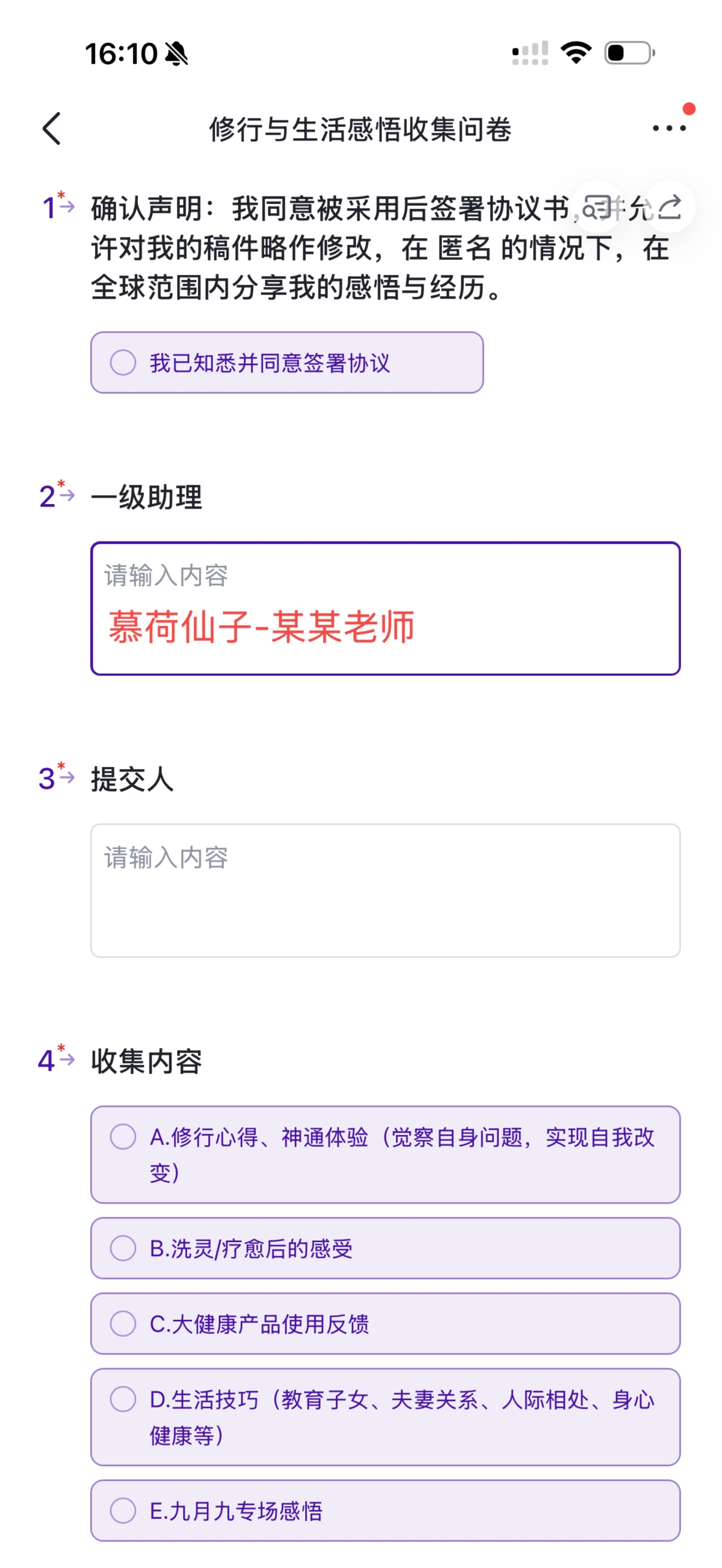Tap the floating share arrow icon

669,207
